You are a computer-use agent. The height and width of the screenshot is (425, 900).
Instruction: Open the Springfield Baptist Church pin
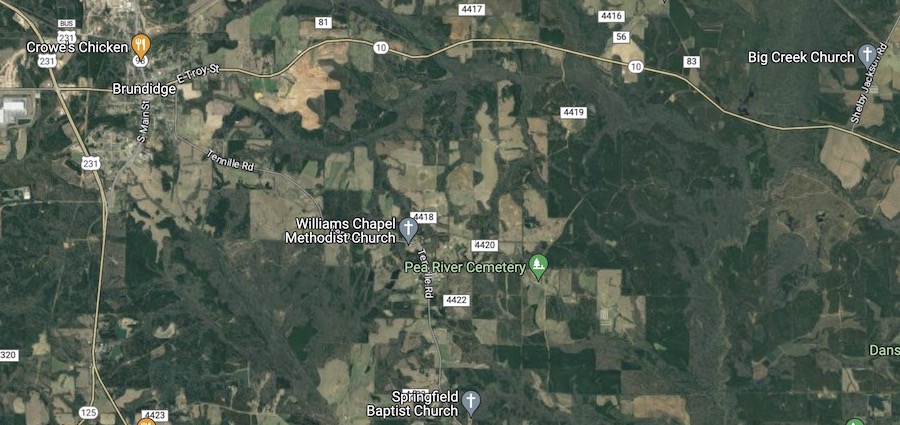click(471, 402)
